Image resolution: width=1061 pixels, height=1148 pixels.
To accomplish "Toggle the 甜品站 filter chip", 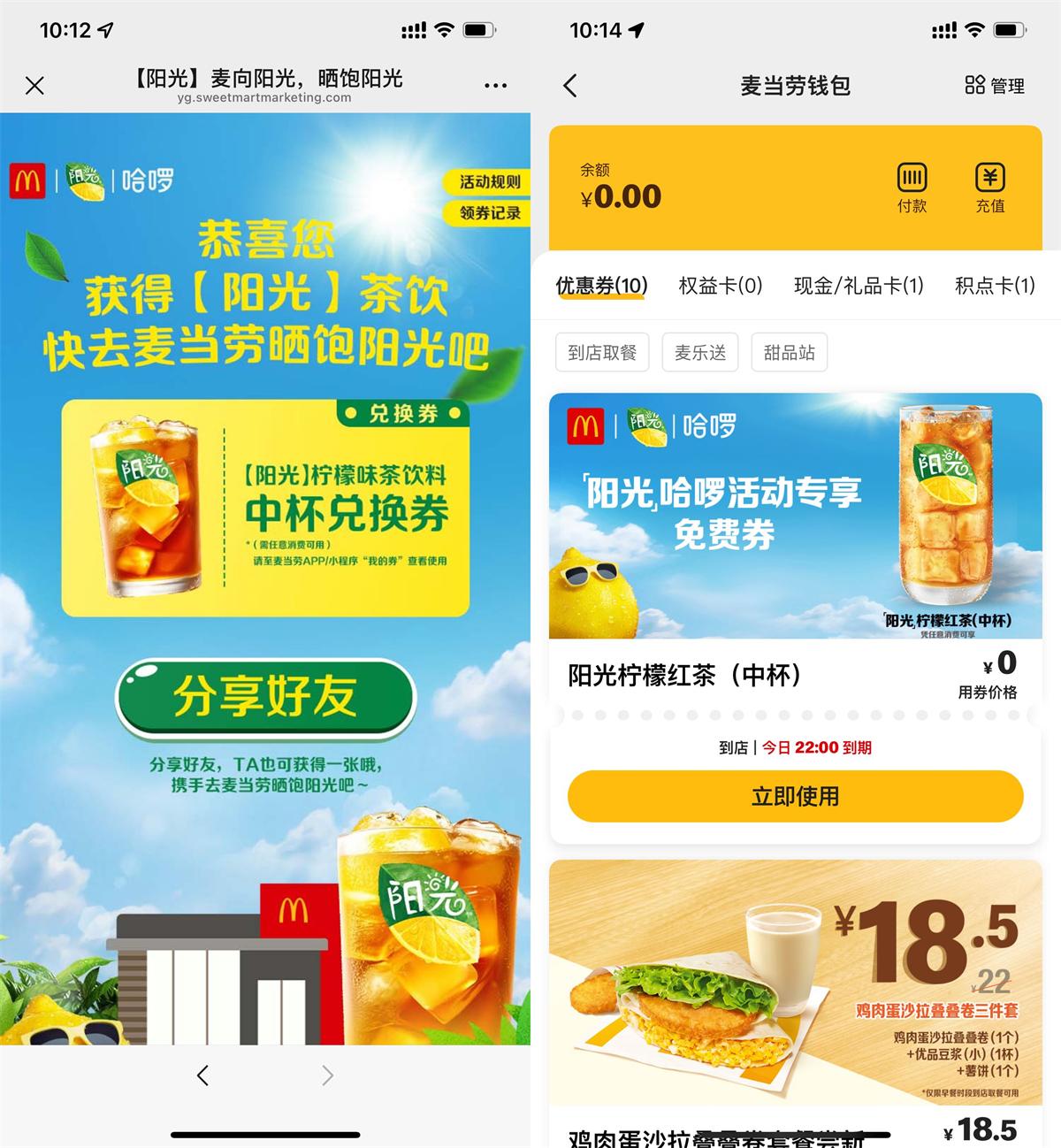I will click(x=789, y=352).
